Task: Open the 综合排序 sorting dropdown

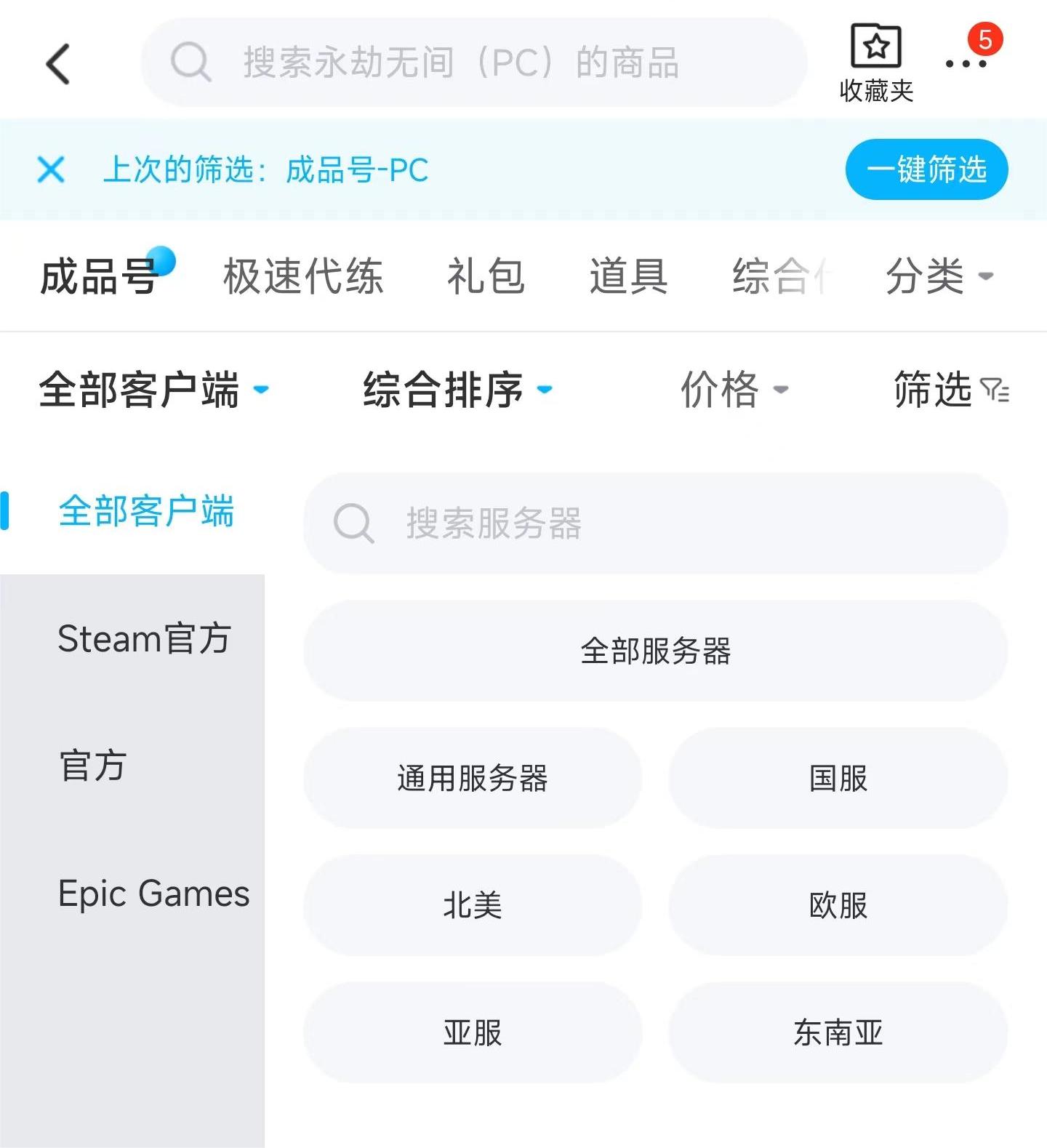Action: 457,390
